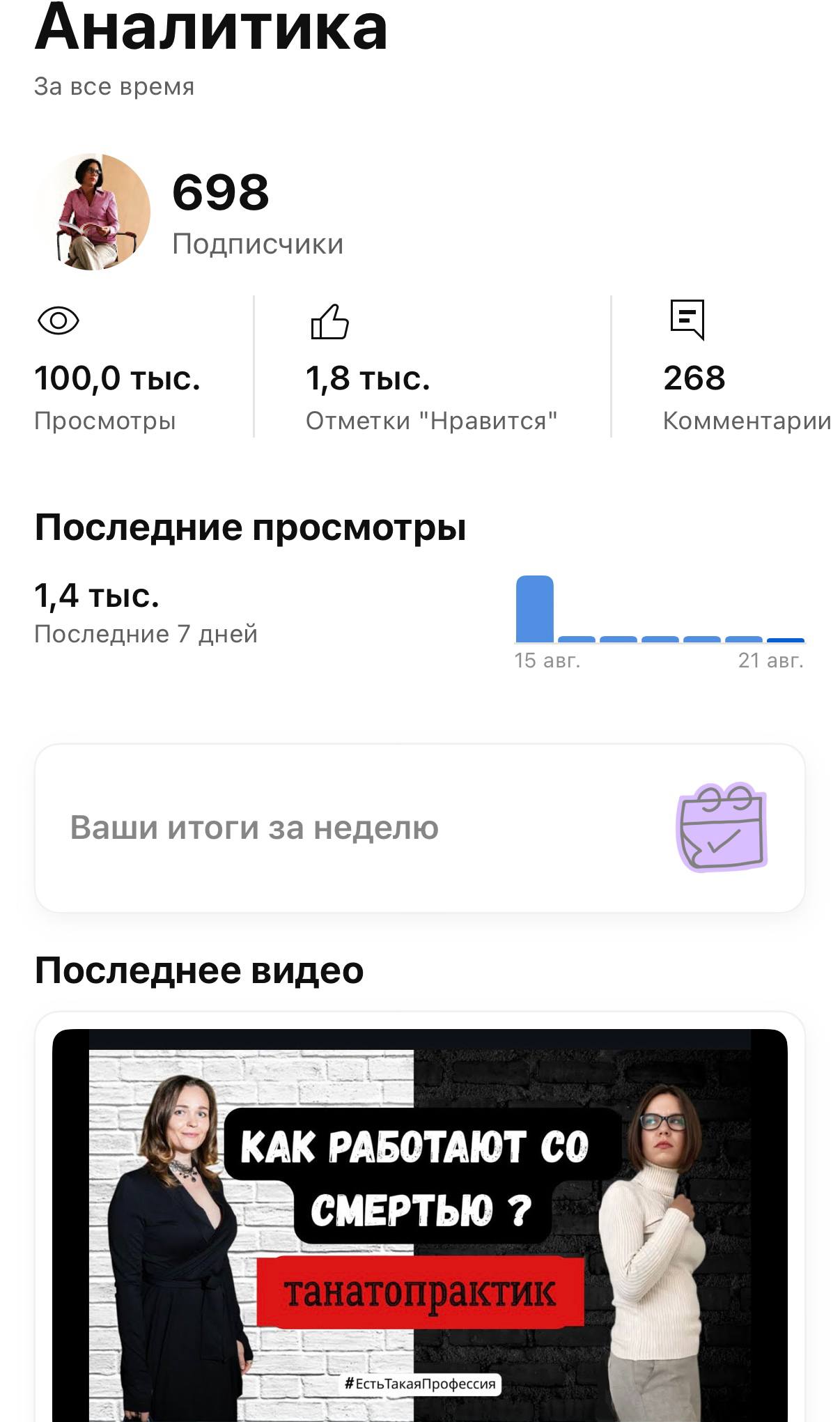This screenshot has height=1422, width=840.
Task: Click the shortest bar near 21 авг.
Action: click(786, 640)
